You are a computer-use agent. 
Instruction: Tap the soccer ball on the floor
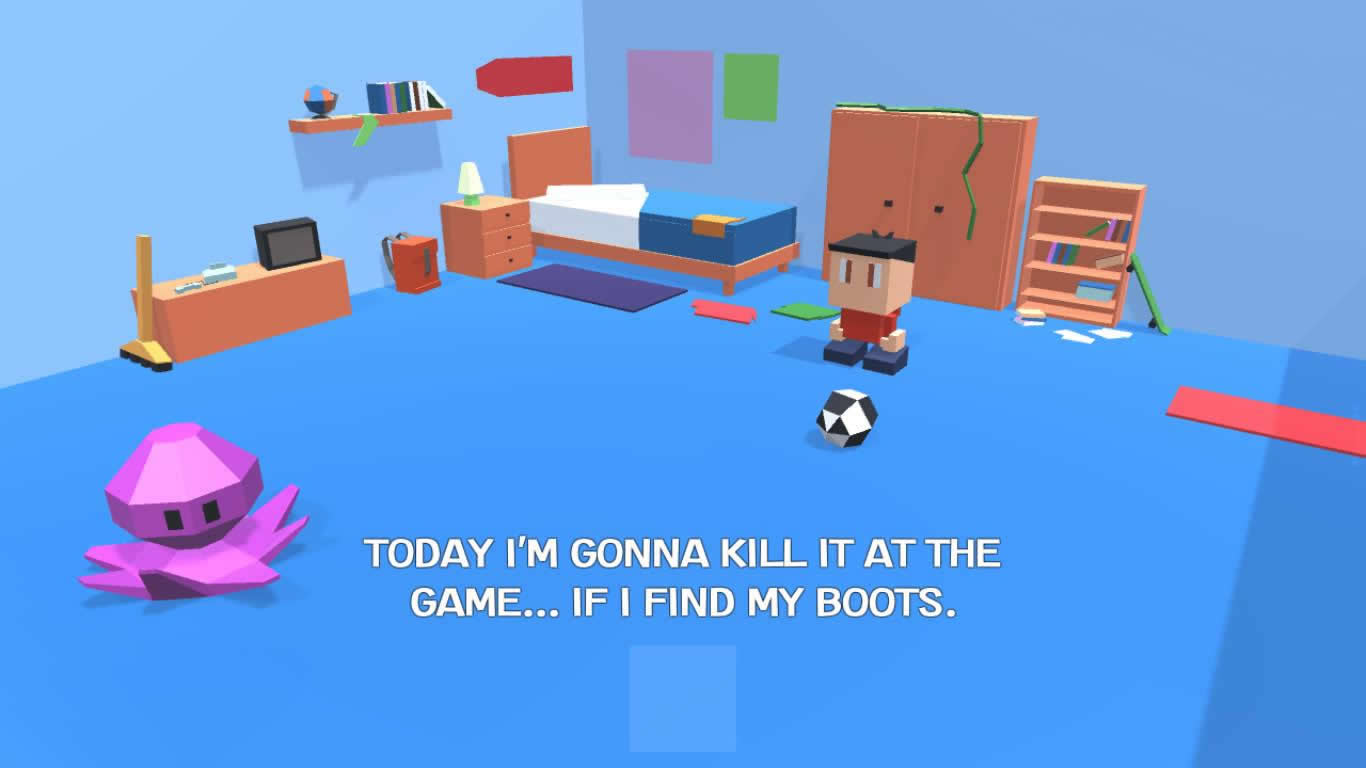pos(846,417)
